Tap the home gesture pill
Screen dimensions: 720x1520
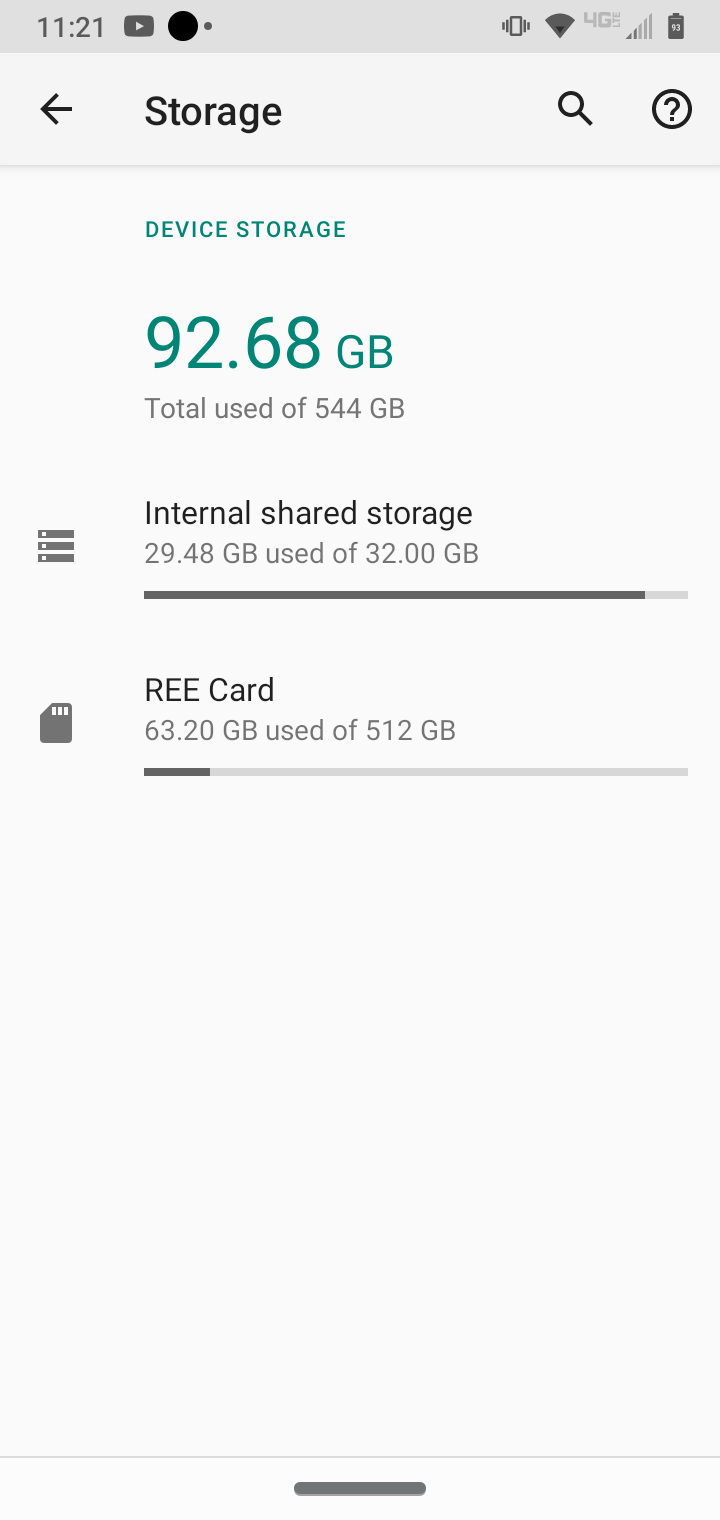[360, 1489]
